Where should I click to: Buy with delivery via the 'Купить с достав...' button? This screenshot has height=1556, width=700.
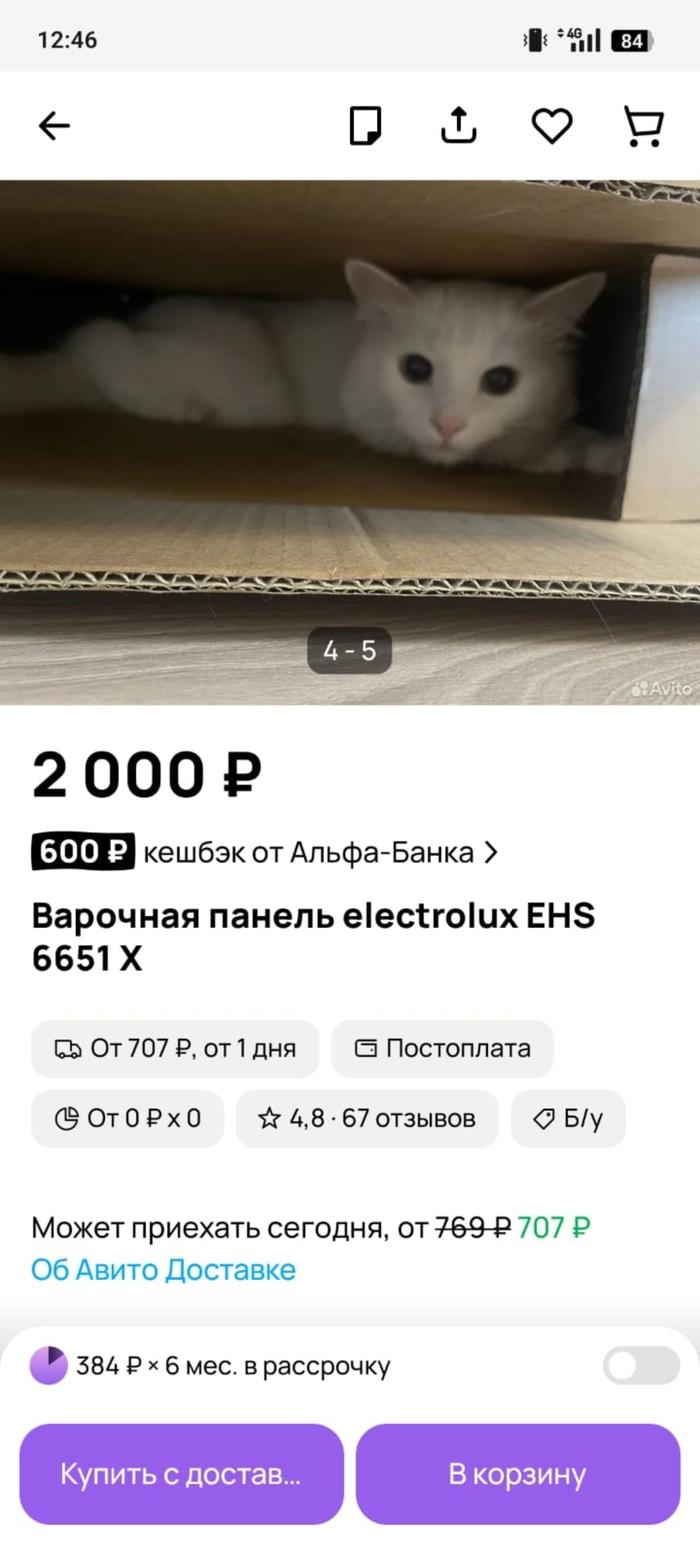coord(181,1474)
